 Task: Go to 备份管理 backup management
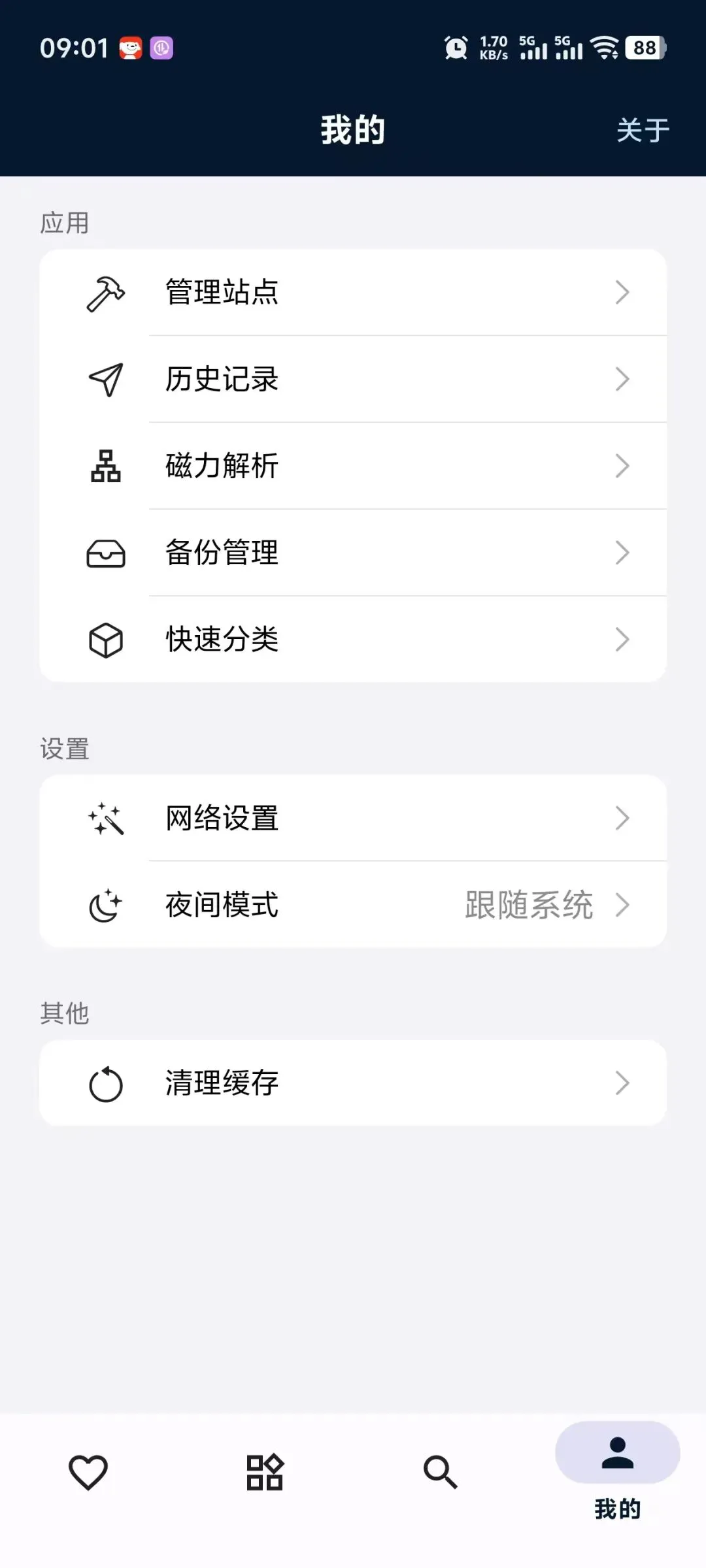click(353, 553)
